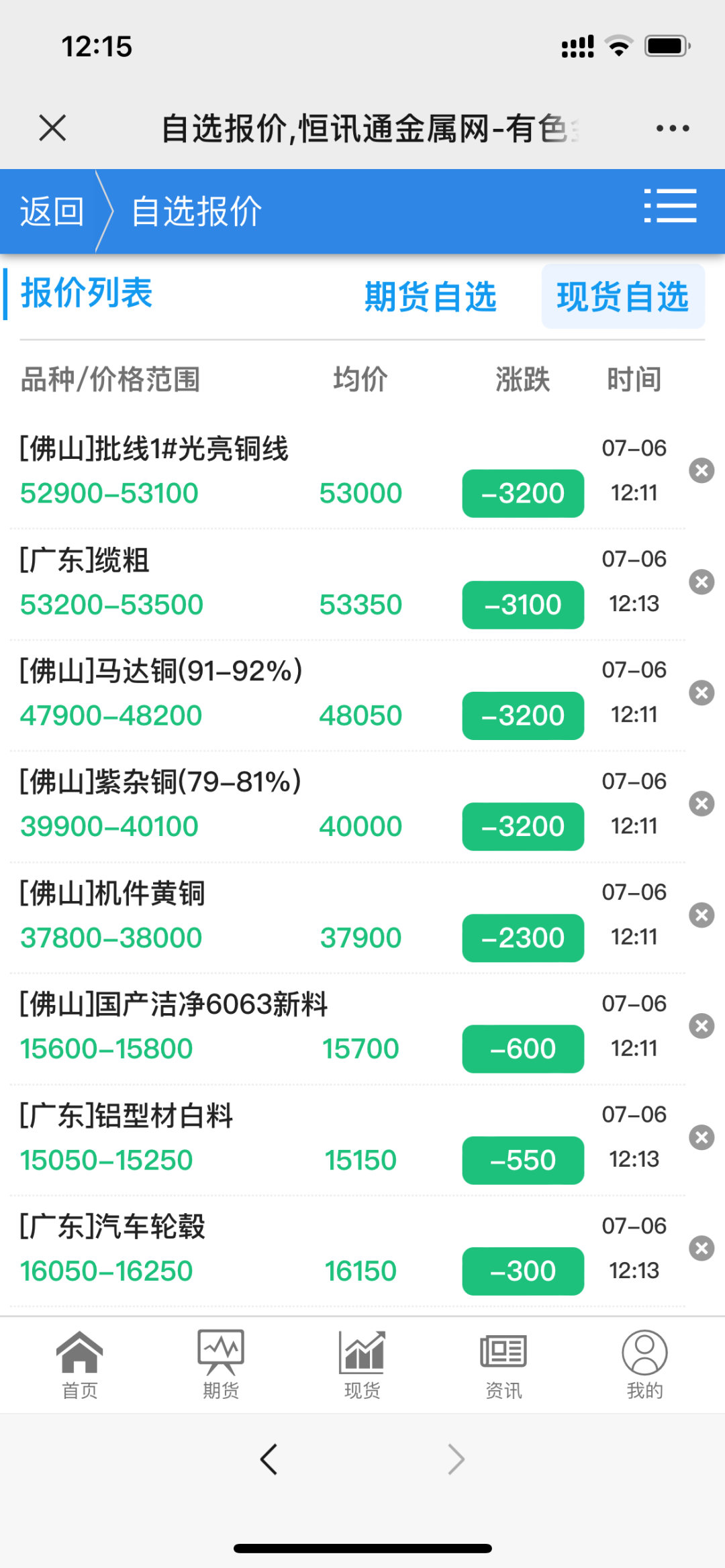Tap 返回 to go back
Viewport: 725px width, 1568px height.
click(52, 212)
